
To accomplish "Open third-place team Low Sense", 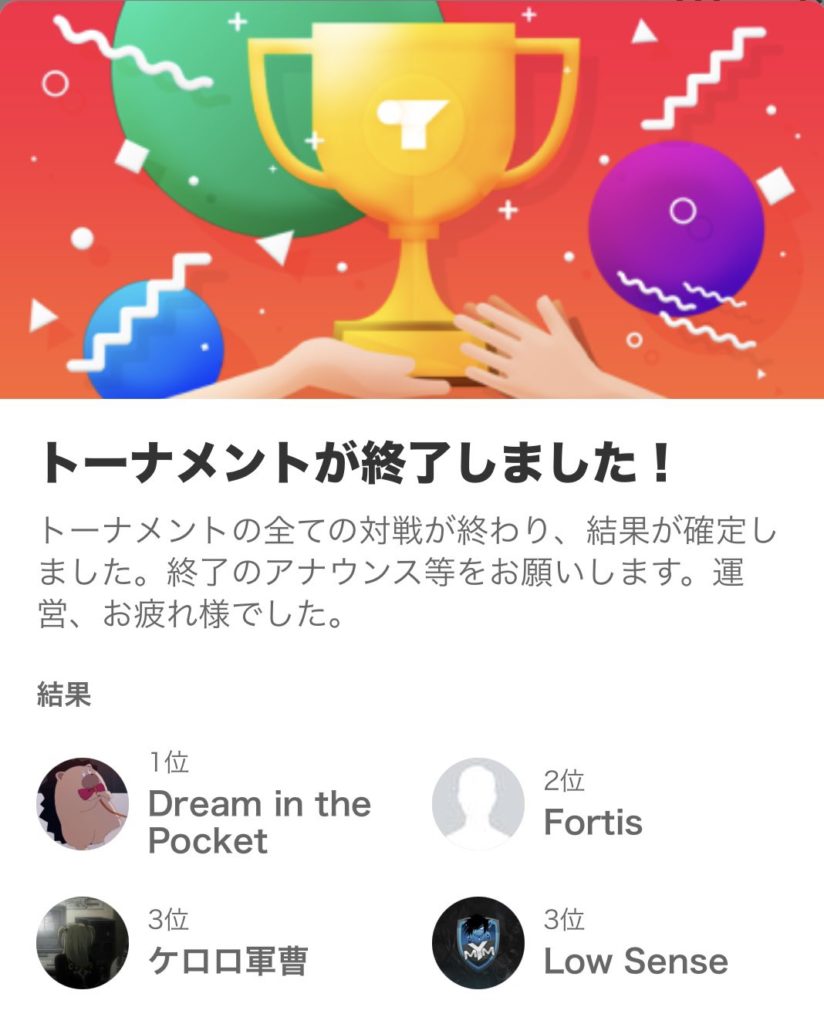I will click(635, 961).
